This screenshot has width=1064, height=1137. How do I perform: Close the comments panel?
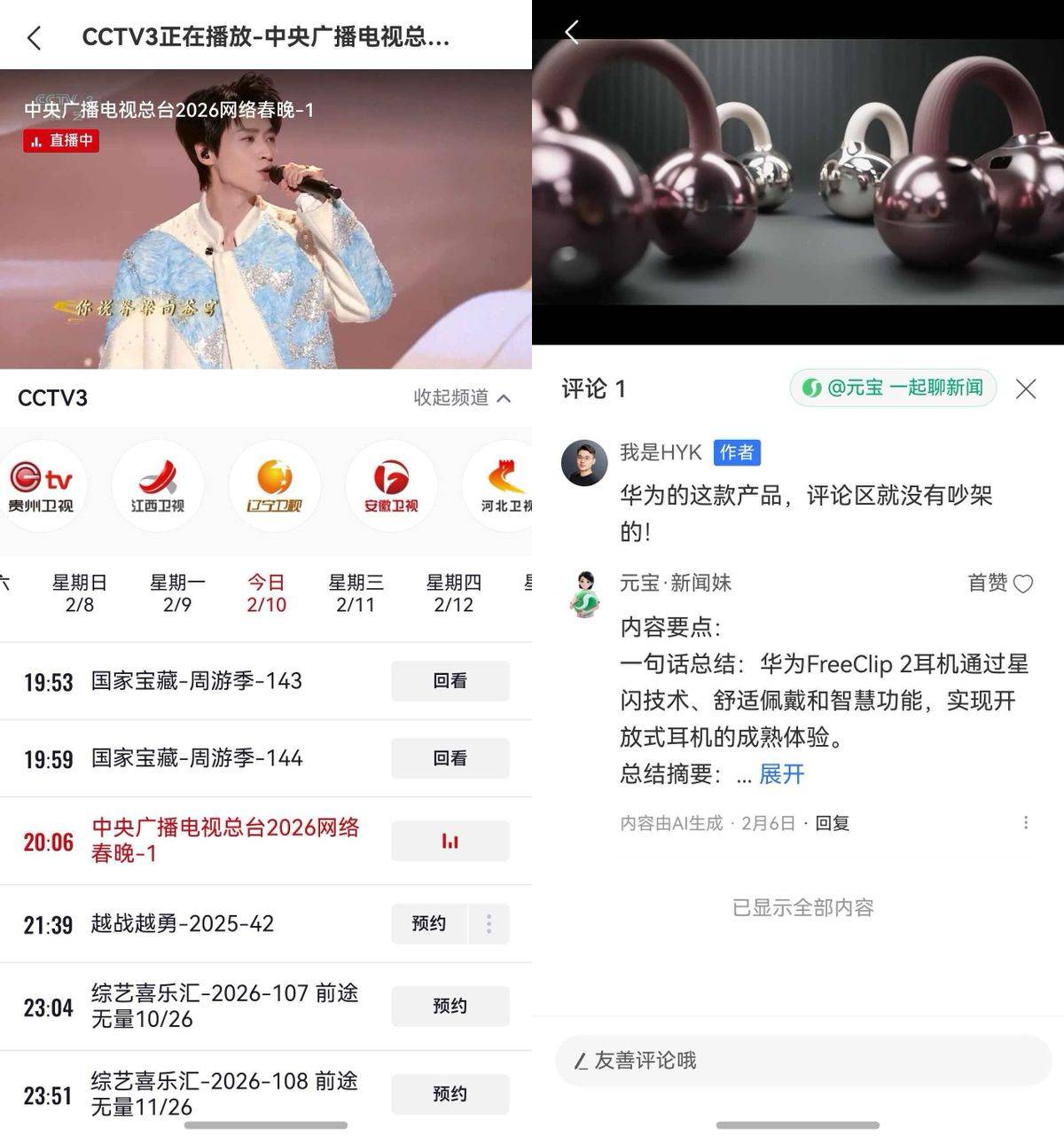(x=1026, y=388)
